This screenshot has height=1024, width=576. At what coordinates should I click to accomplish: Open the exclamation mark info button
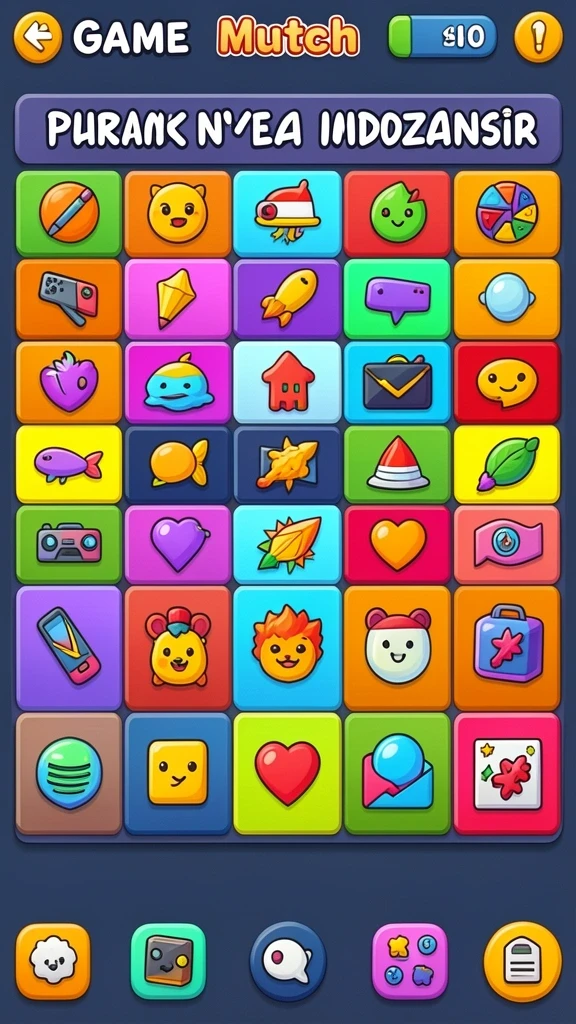tap(538, 37)
